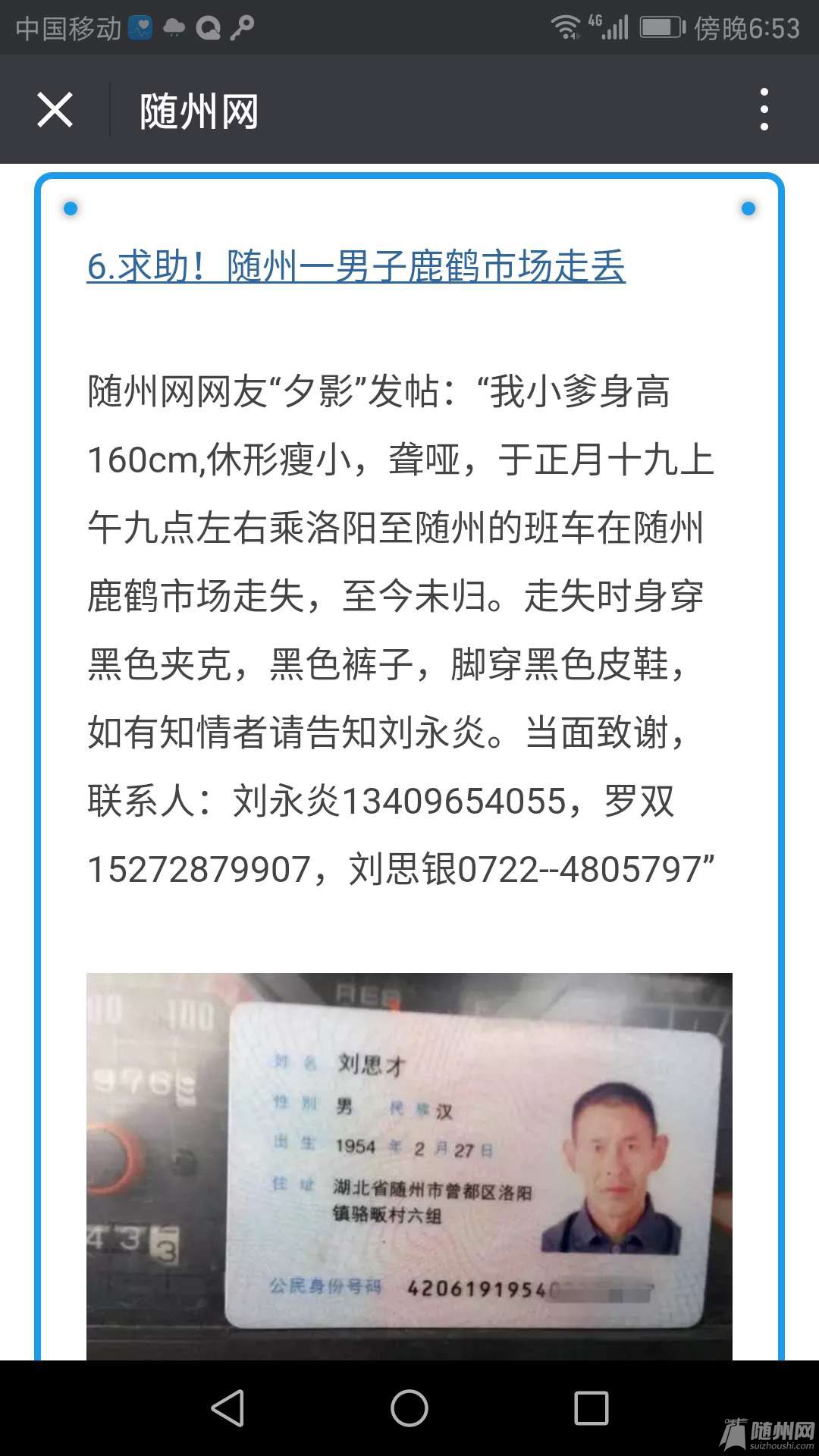Screen dimensions: 819x1456
Task: Open the link about 随州一男子鹿鹤市场走丢
Action: pos(356,266)
